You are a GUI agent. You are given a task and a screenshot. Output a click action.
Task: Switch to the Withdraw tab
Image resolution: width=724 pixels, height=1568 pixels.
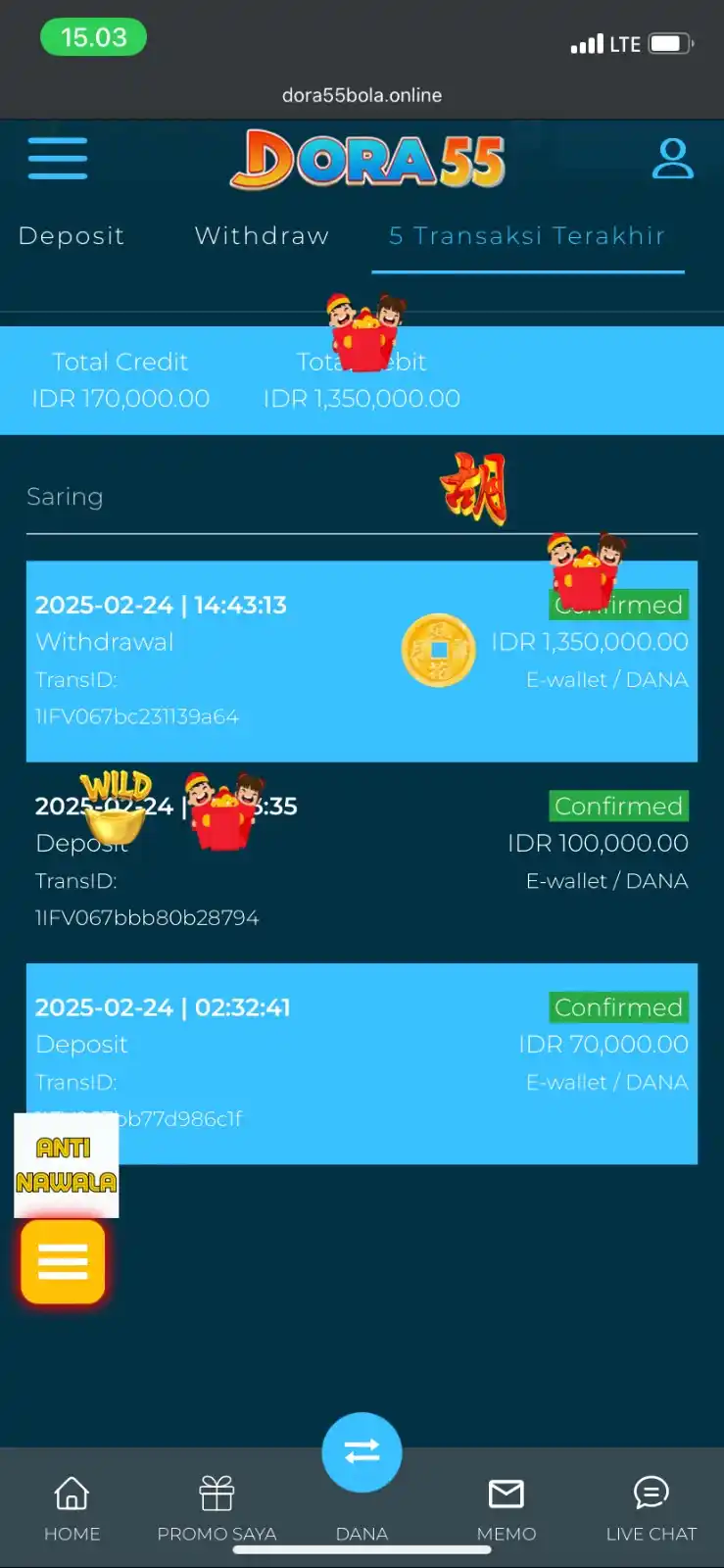point(262,236)
